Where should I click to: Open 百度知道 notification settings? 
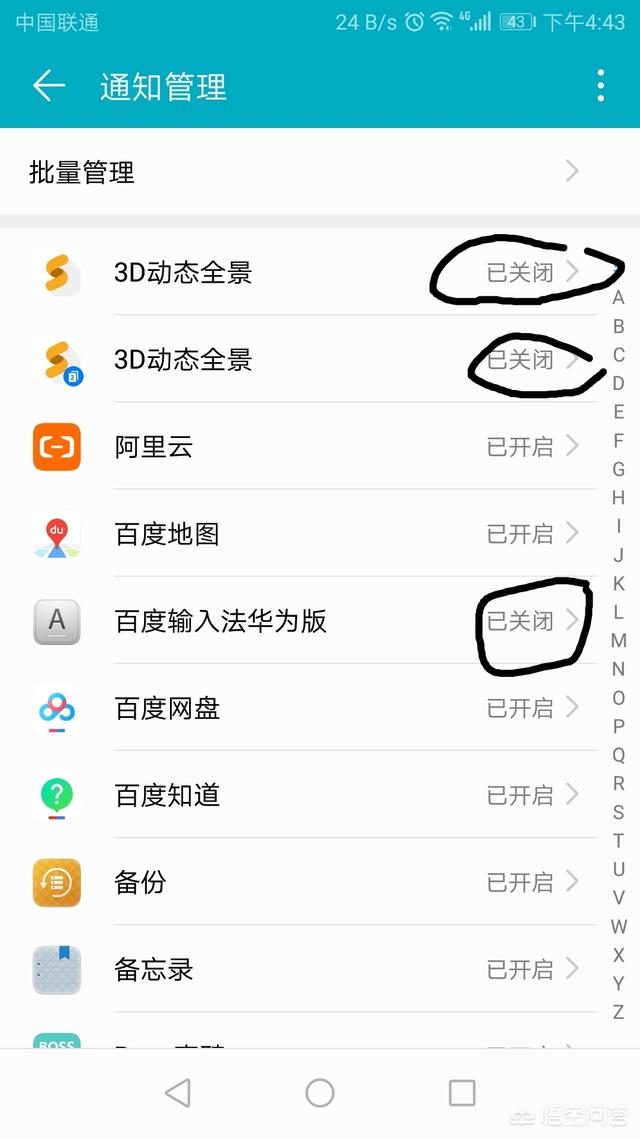305,795
